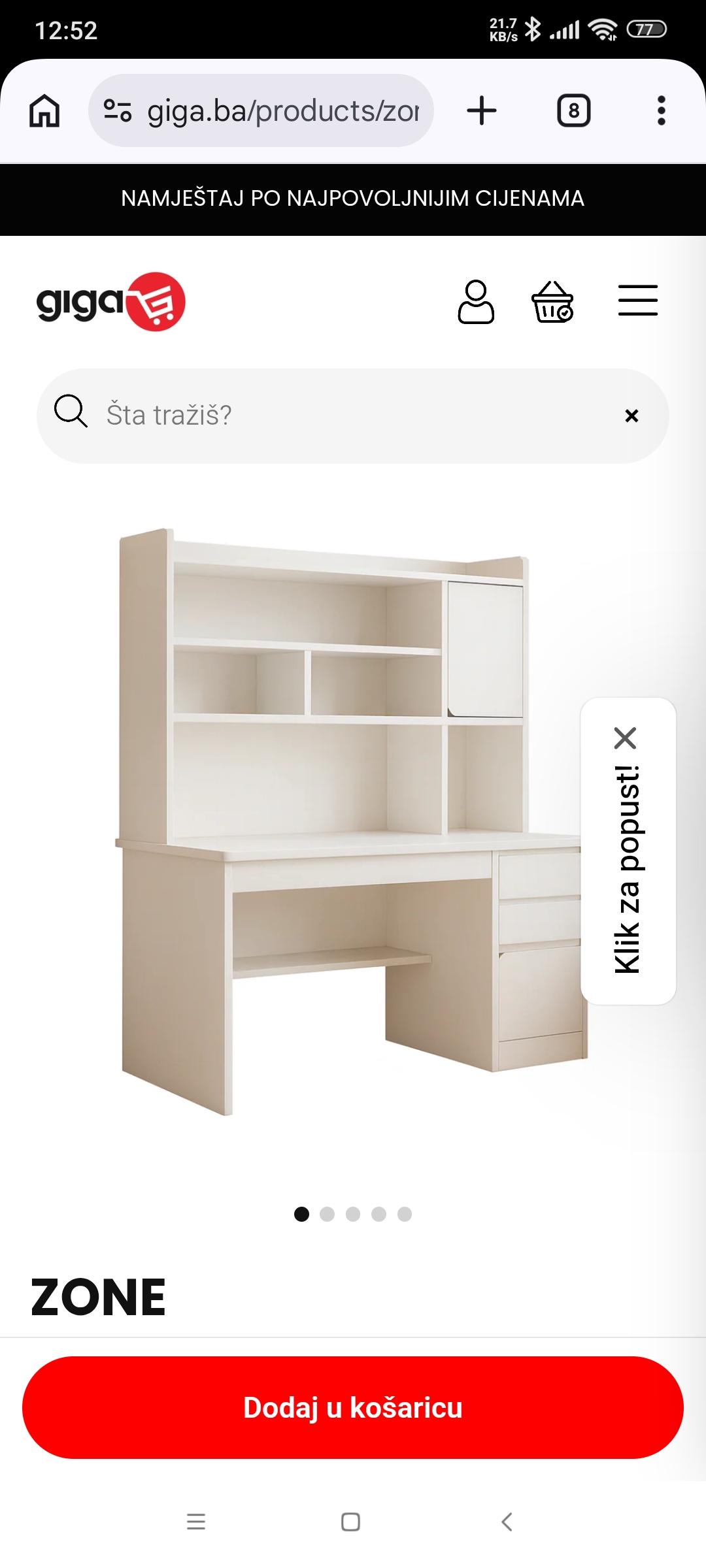
Task: Show the open tabs switcher
Action: (573, 110)
